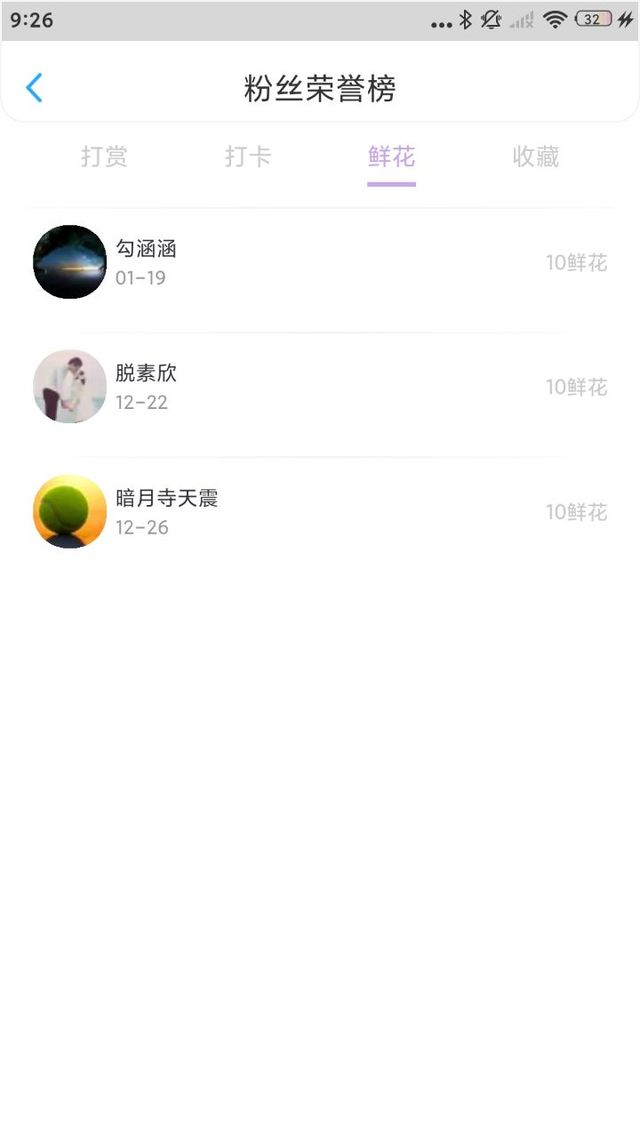
Task: Switch to the 打卡 tab
Action: click(x=247, y=156)
